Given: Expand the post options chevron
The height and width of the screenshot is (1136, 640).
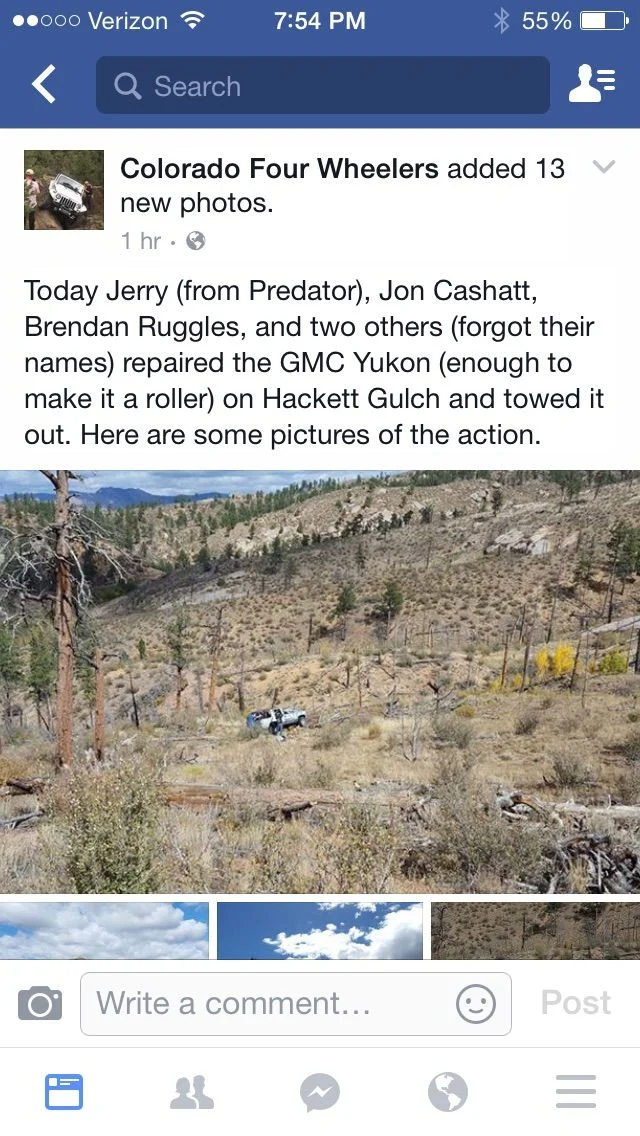Looking at the screenshot, I should (x=603, y=167).
